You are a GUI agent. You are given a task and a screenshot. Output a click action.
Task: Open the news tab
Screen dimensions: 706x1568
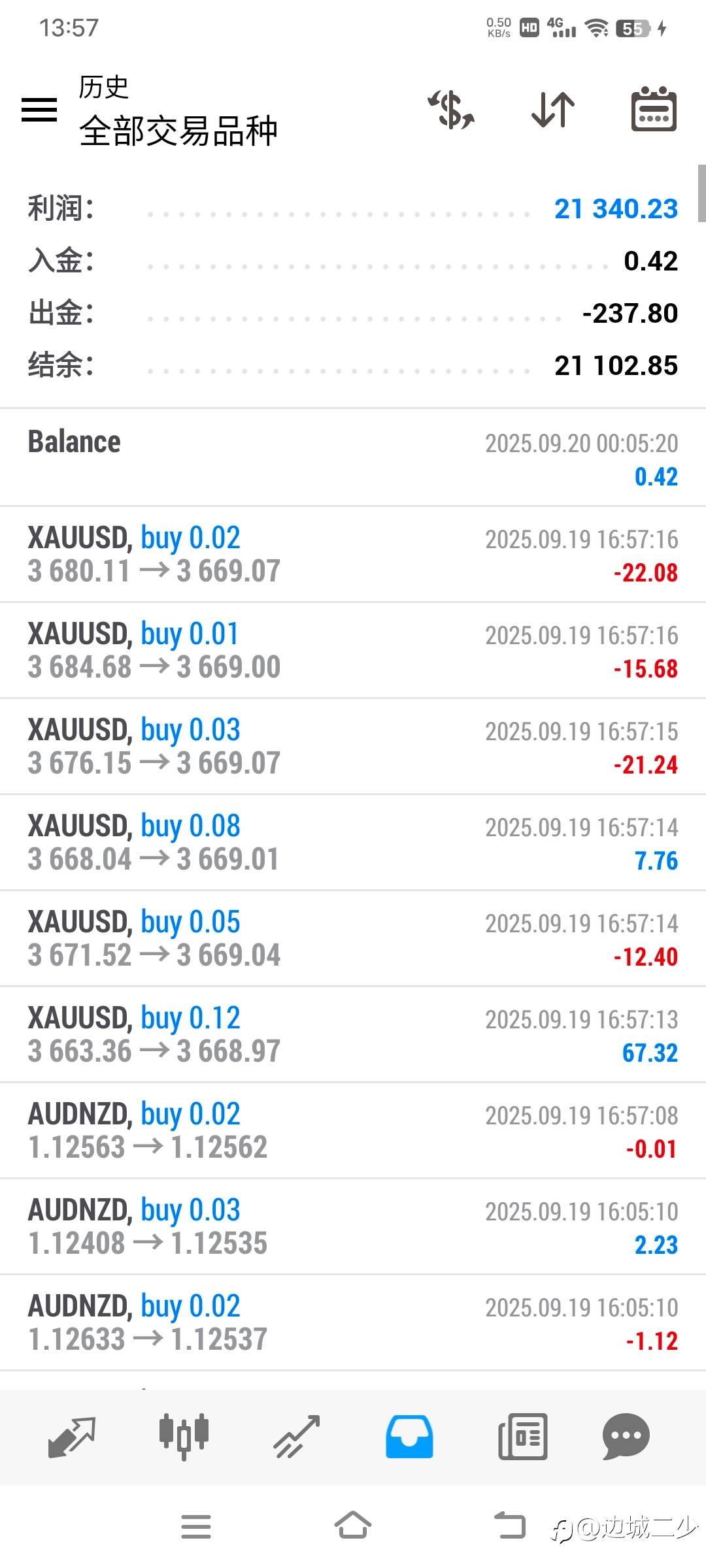(x=522, y=1437)
